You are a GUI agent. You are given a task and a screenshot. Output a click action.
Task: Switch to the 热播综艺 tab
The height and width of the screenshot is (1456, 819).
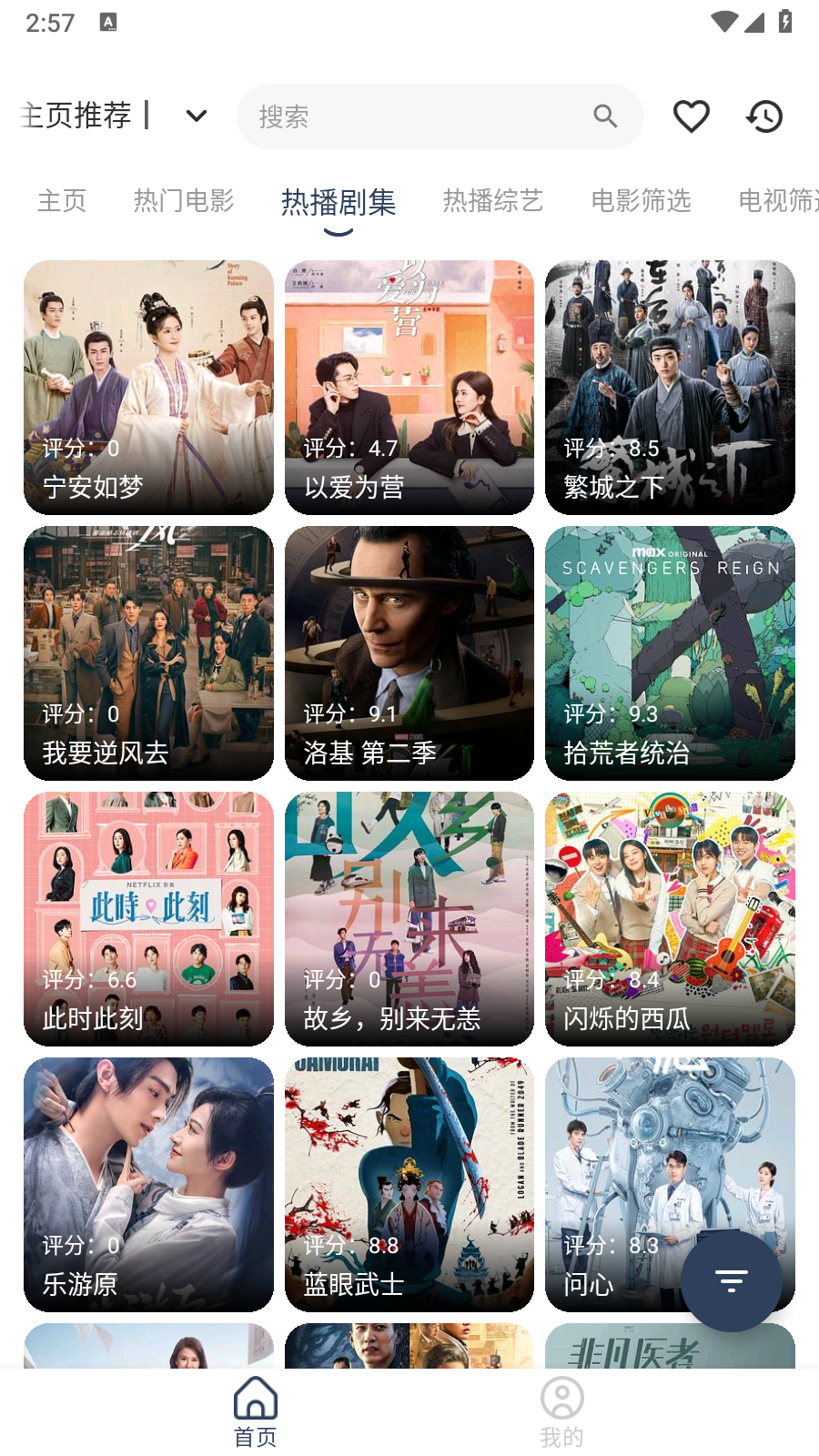492,200
